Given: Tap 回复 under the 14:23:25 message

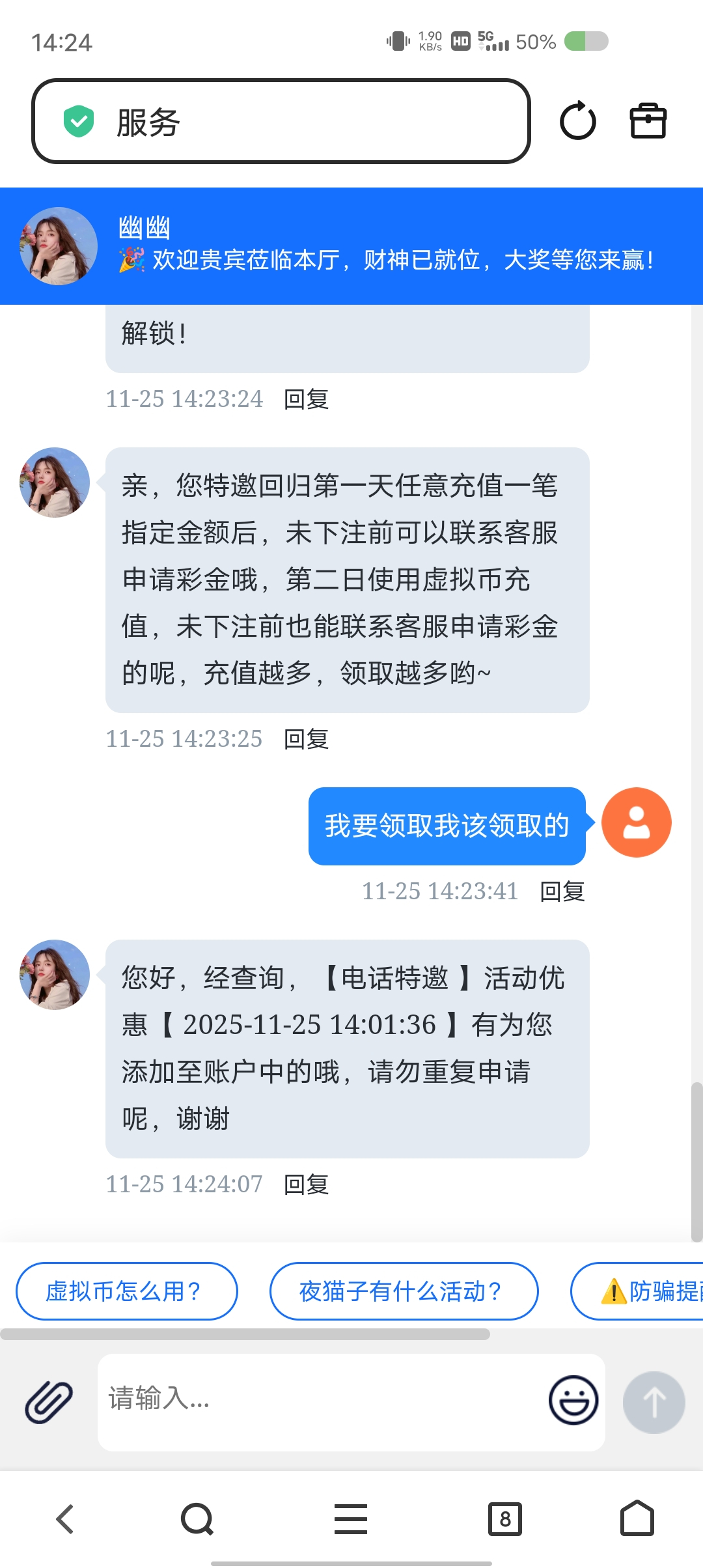Looking at the screenshot, I should click(306, 739).
